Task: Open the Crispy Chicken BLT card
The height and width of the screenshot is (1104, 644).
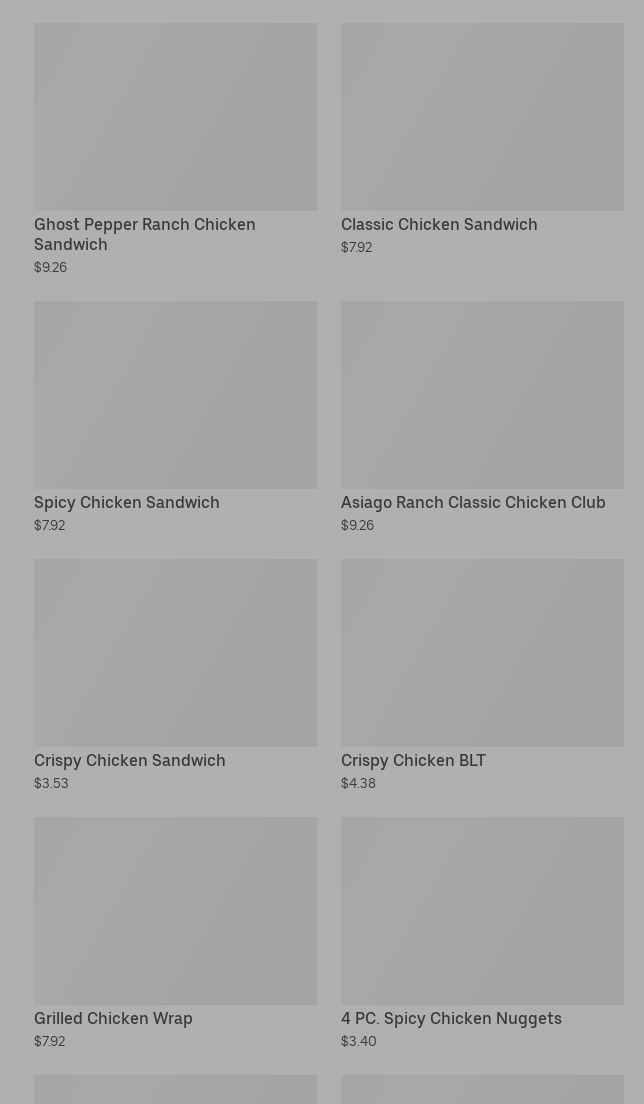Action: 481,676
